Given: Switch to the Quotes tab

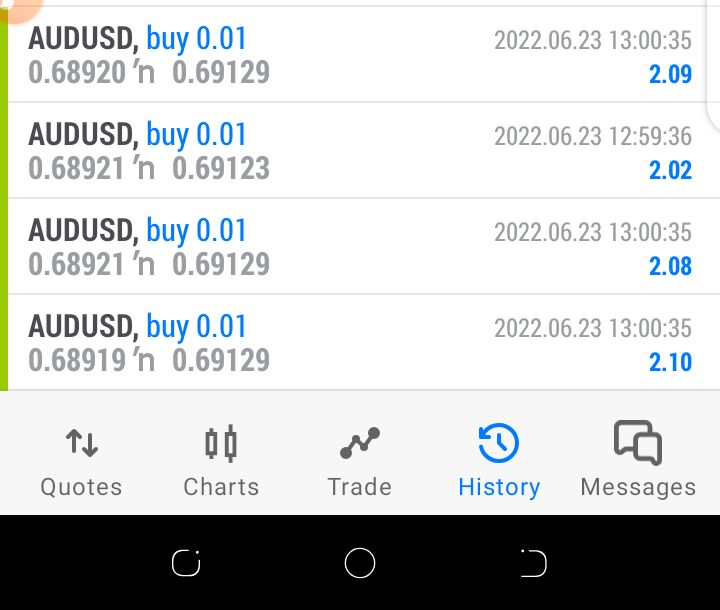Looking at the screenshot, I should tap(81, 461).
